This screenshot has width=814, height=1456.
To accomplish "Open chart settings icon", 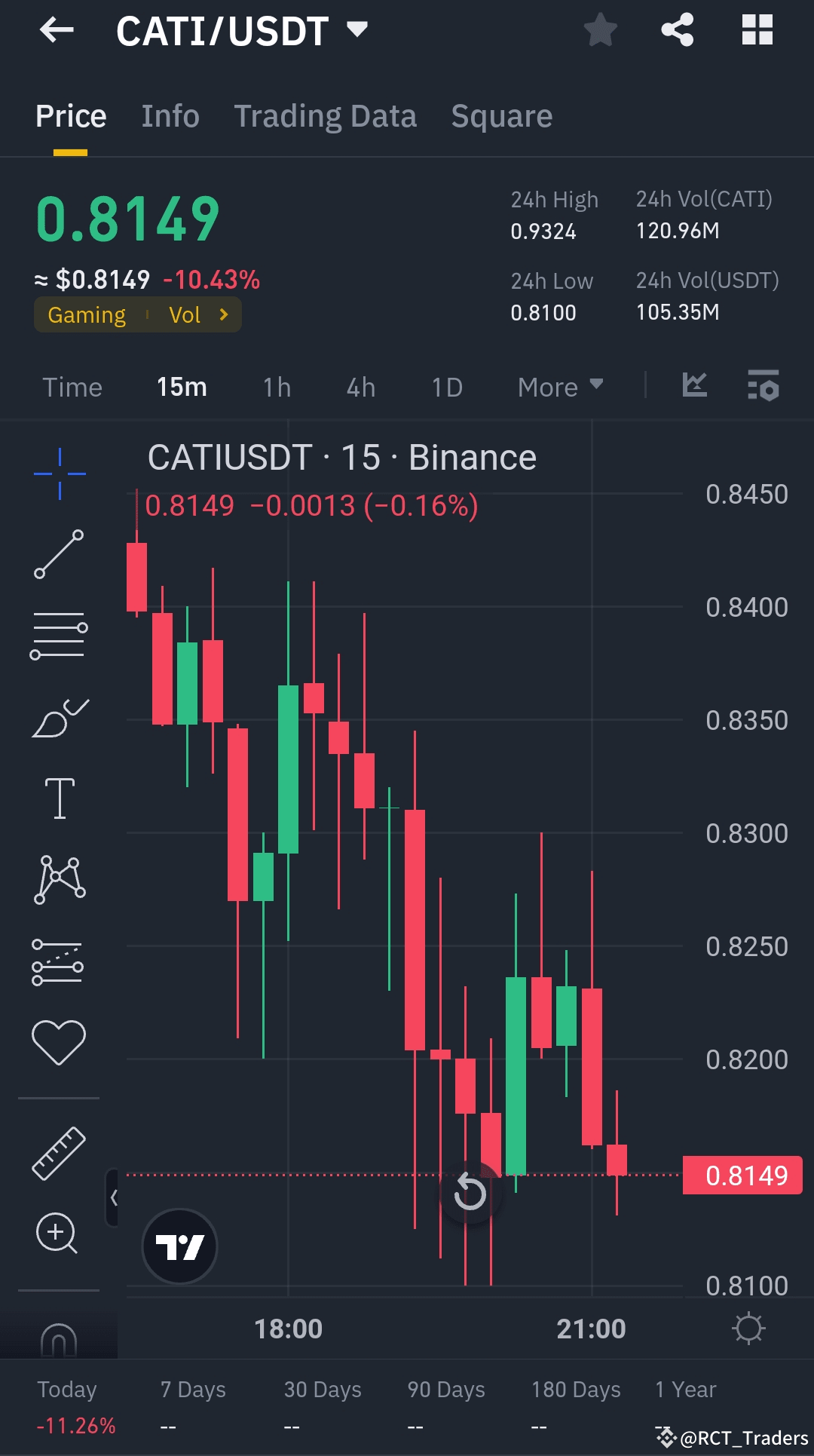I will 763,385.
